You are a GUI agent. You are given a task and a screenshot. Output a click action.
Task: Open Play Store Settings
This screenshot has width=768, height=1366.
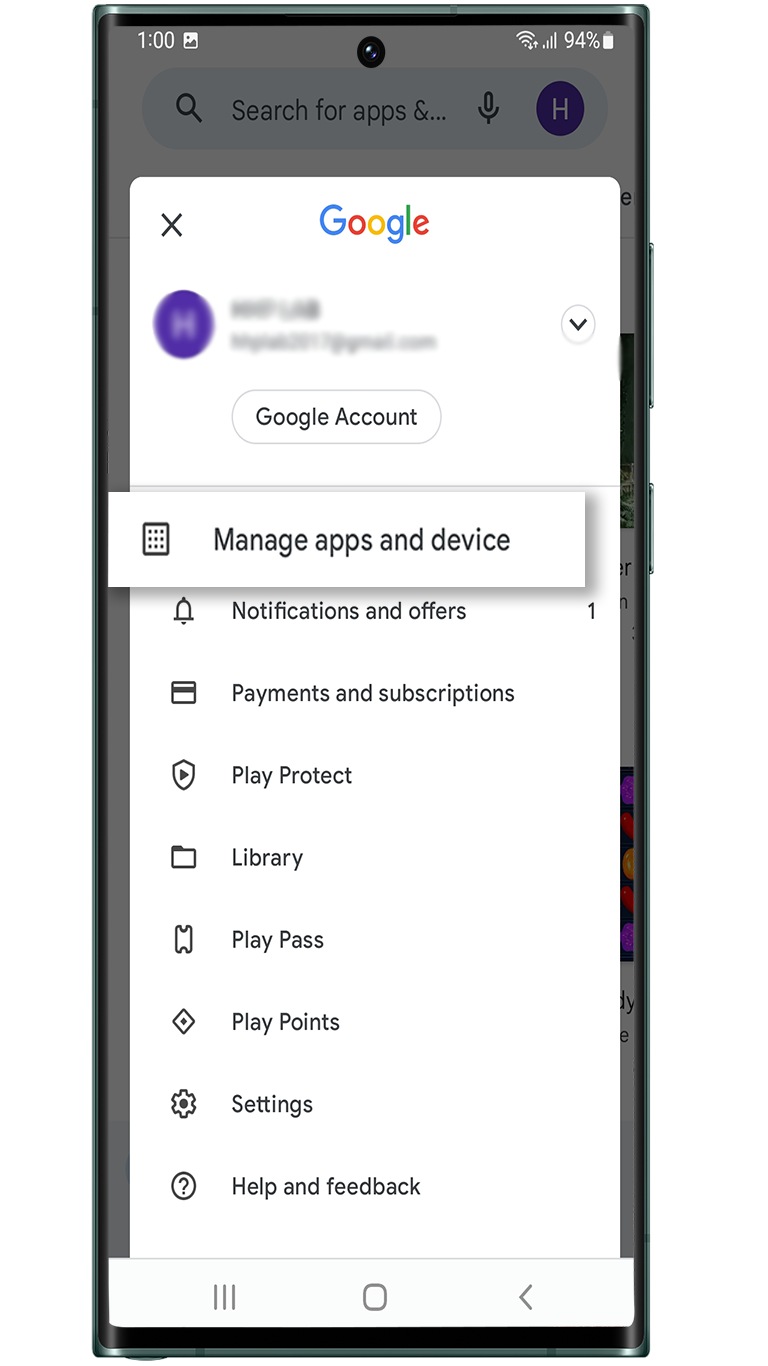point(271,1104)
